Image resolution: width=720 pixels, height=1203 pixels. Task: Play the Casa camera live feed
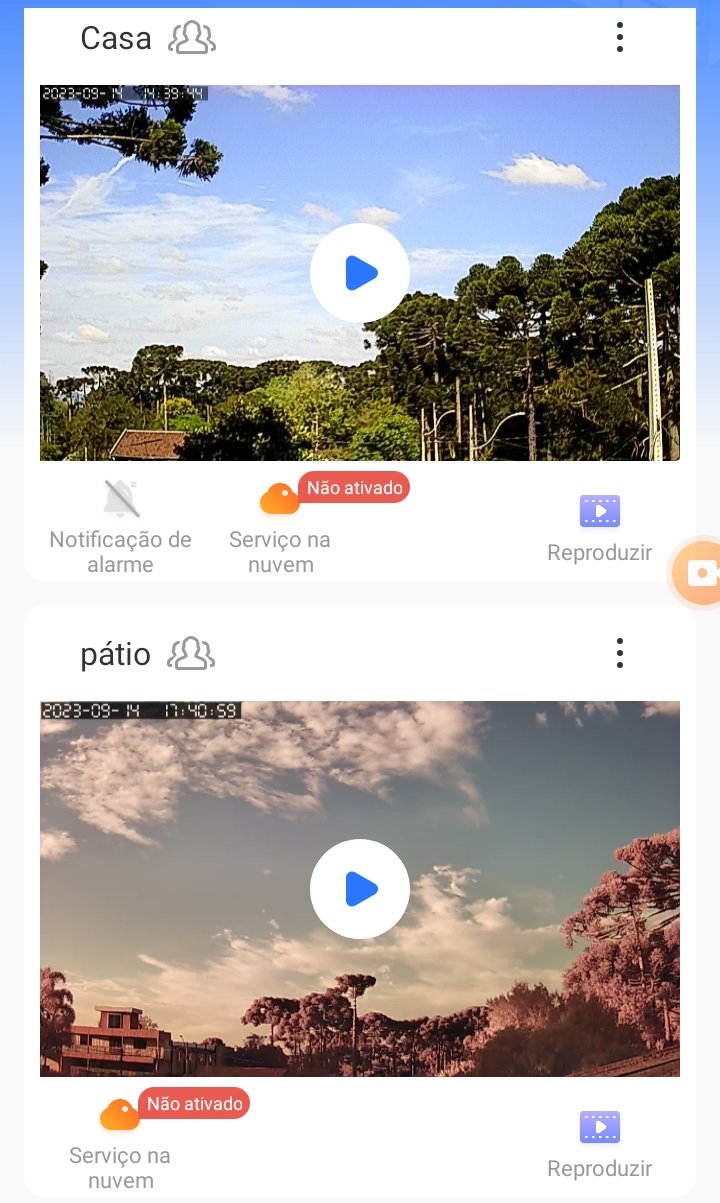click(360, 273)
